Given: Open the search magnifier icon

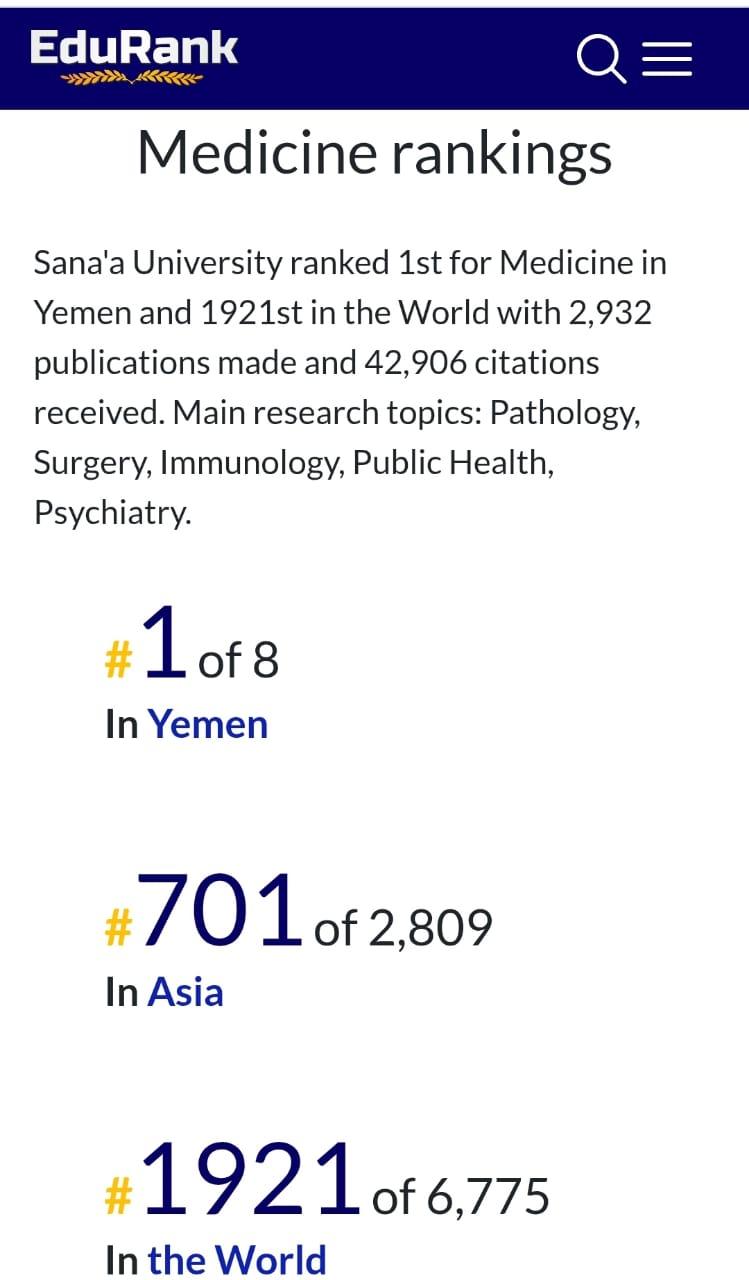Looking at the screenshot, I should coord(601,60).
